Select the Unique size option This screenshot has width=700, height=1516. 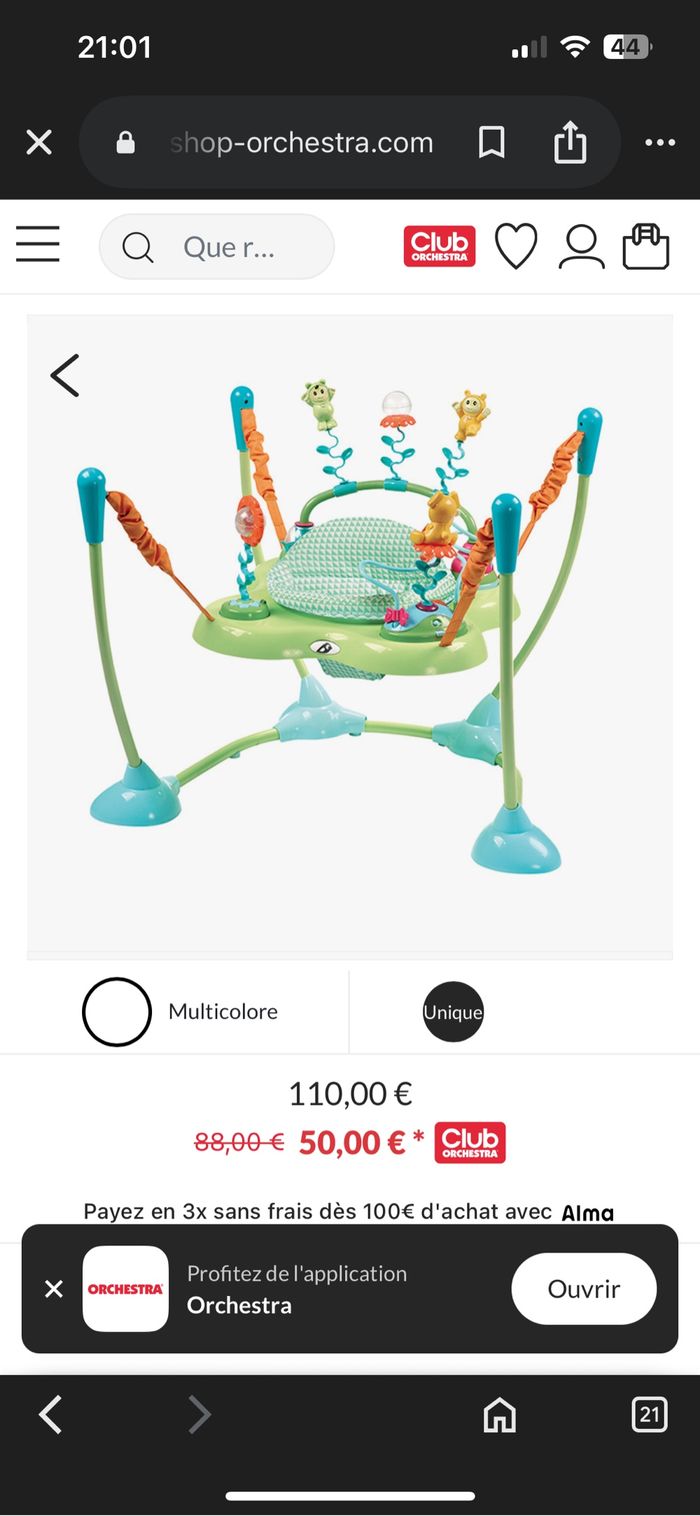[x=453, y=1012]
